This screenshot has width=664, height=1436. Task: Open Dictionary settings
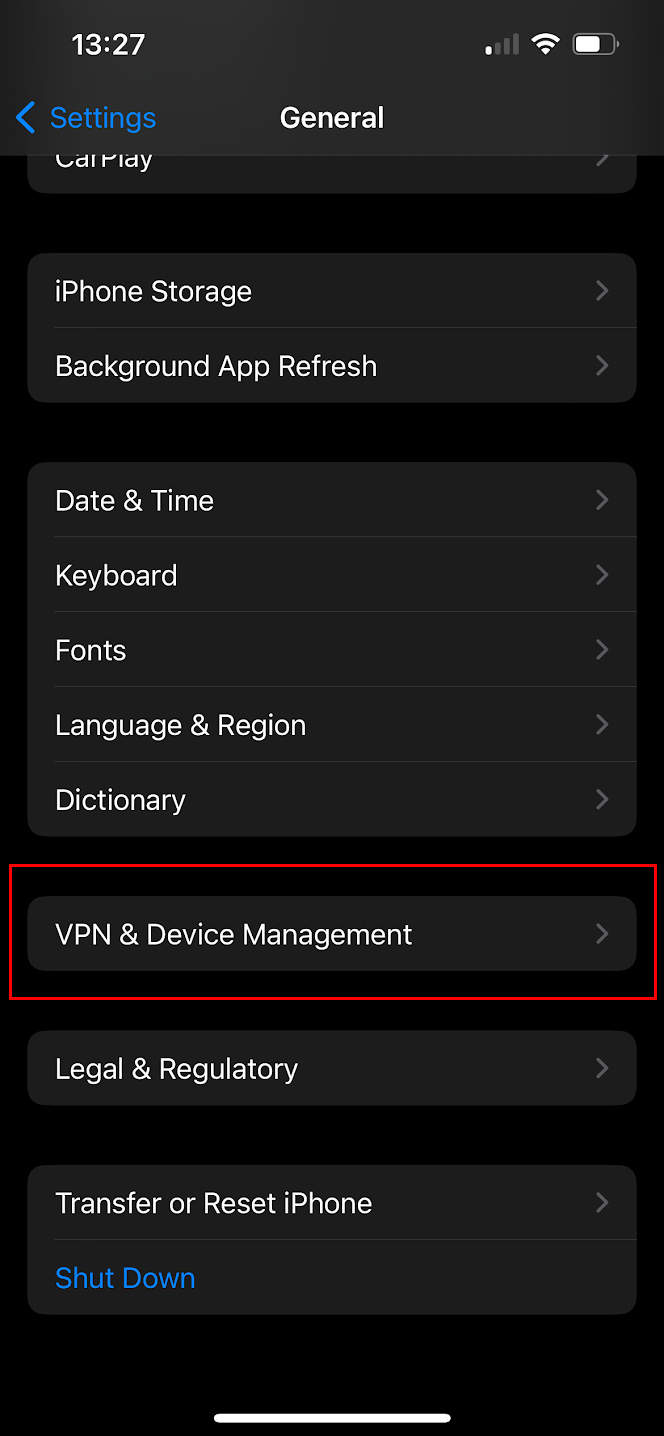332,800
